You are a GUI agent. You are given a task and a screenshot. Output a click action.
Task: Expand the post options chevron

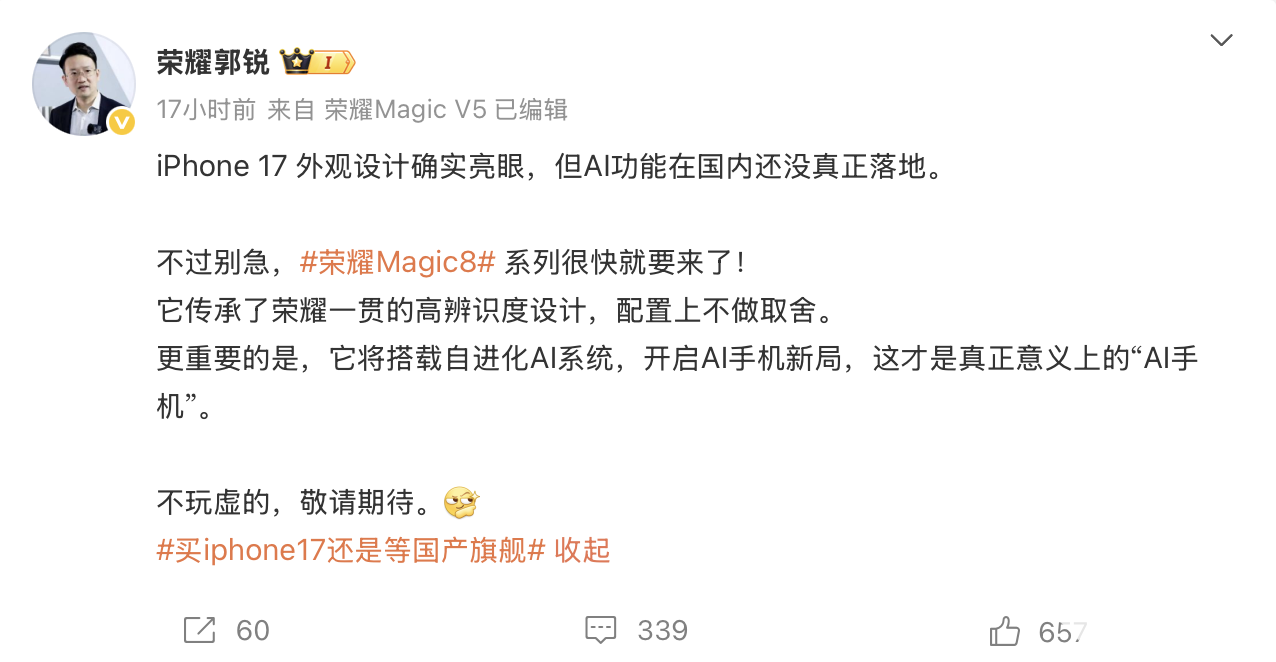coord(1221,41)
